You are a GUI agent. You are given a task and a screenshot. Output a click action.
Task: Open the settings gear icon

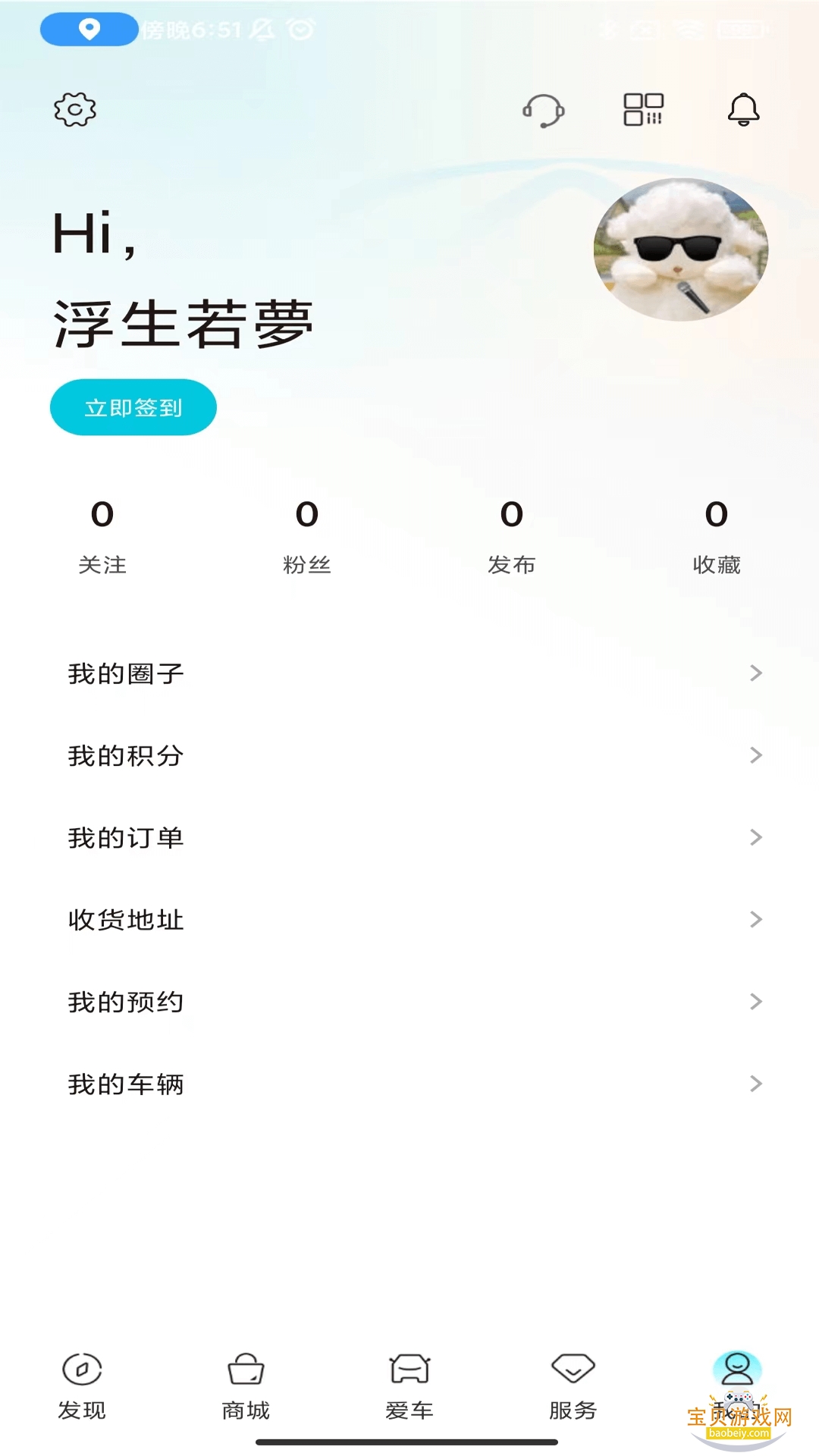74,108
